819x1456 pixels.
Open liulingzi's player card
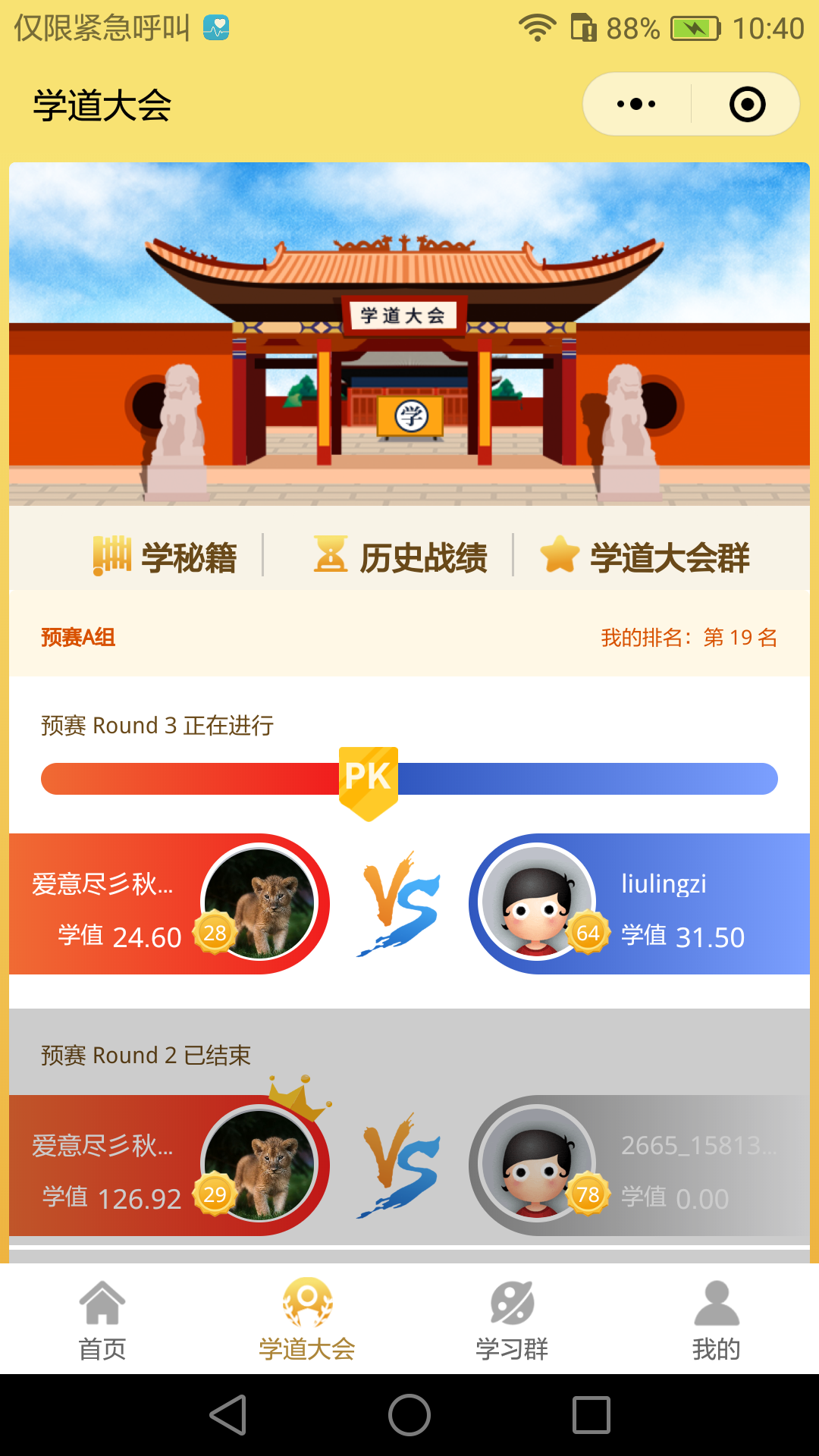tap(639, 904)
